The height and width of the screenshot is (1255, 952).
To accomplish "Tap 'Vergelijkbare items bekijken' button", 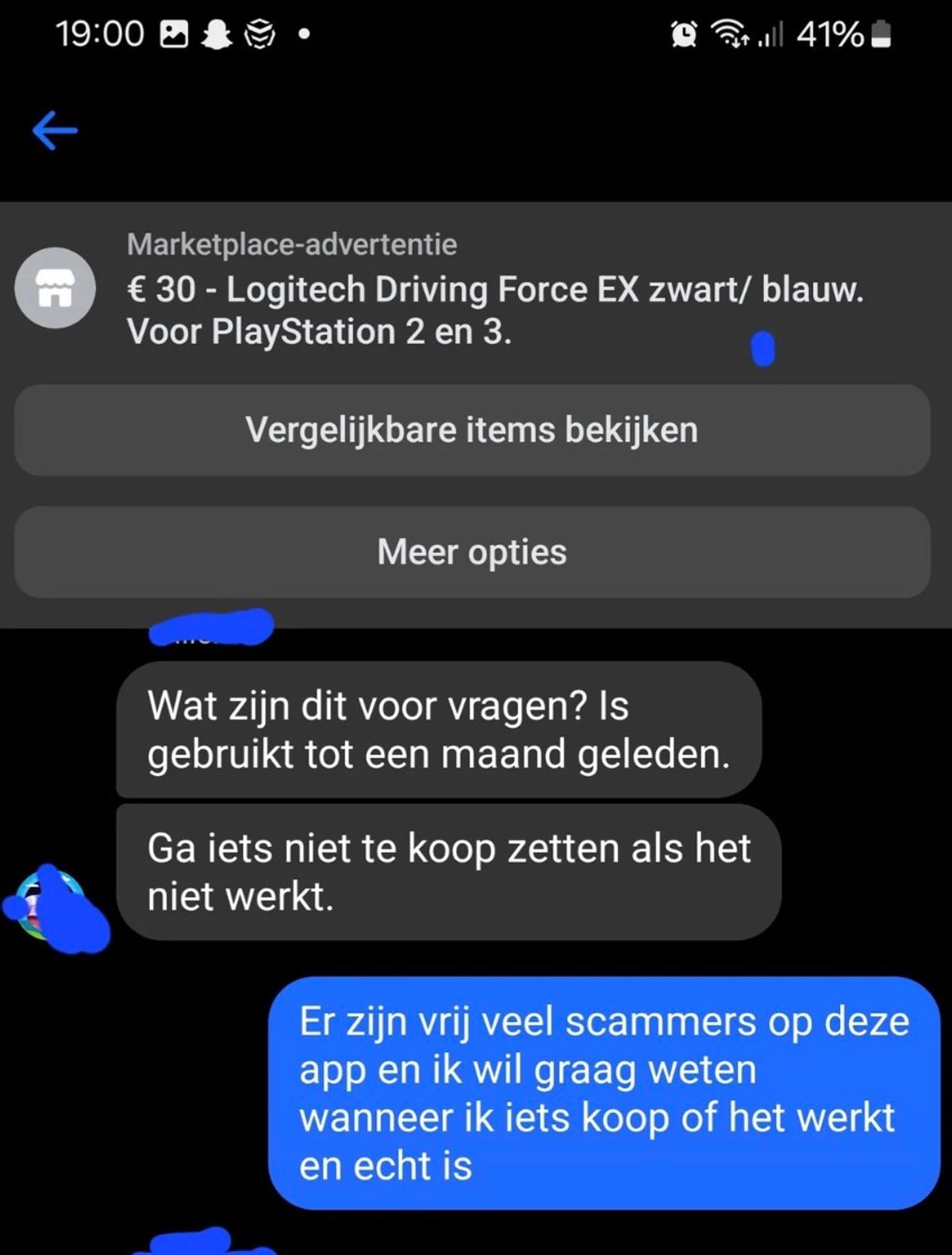I will tap(472, 430).
